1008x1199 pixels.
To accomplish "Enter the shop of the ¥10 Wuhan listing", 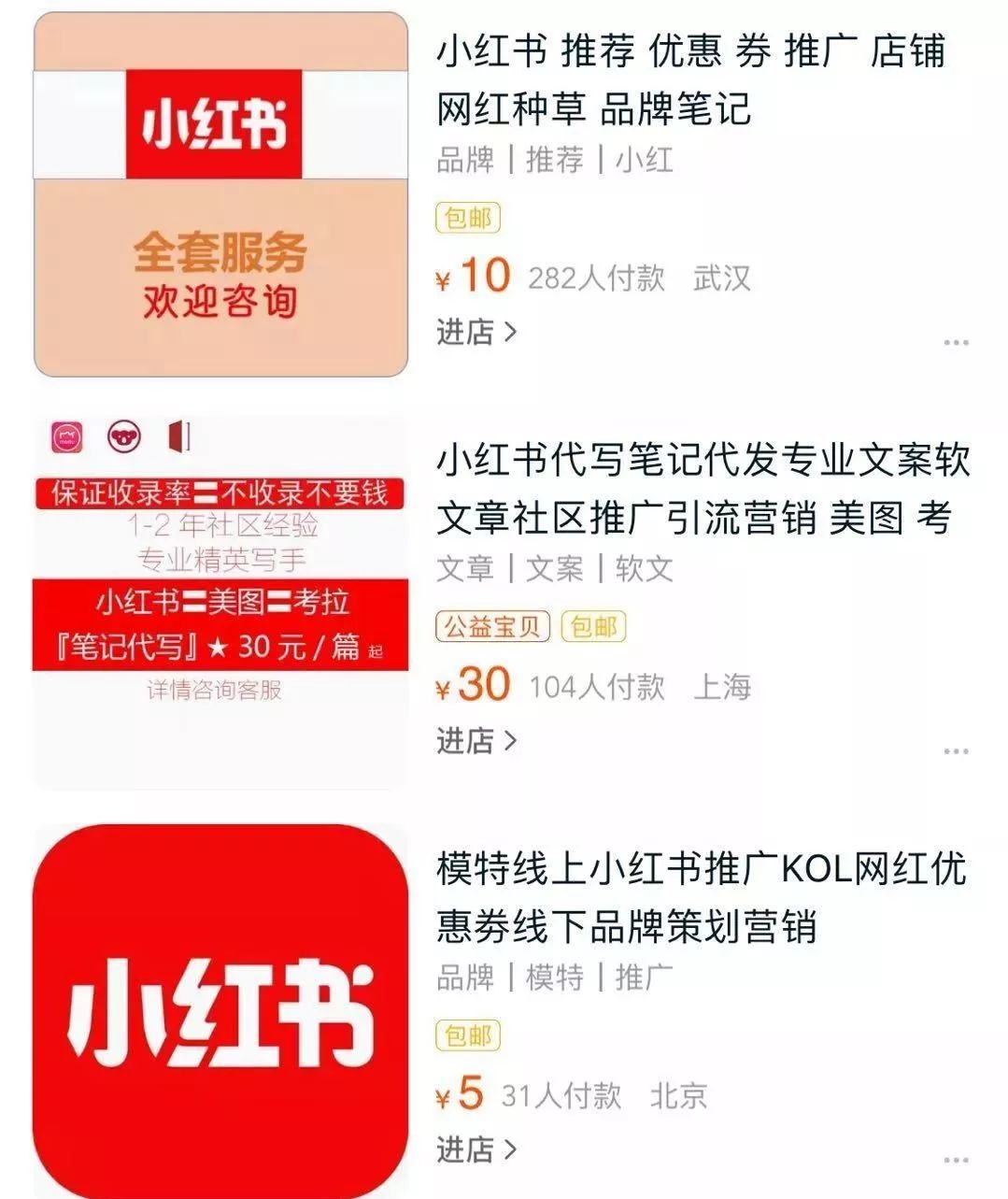I will click(476, 331).
